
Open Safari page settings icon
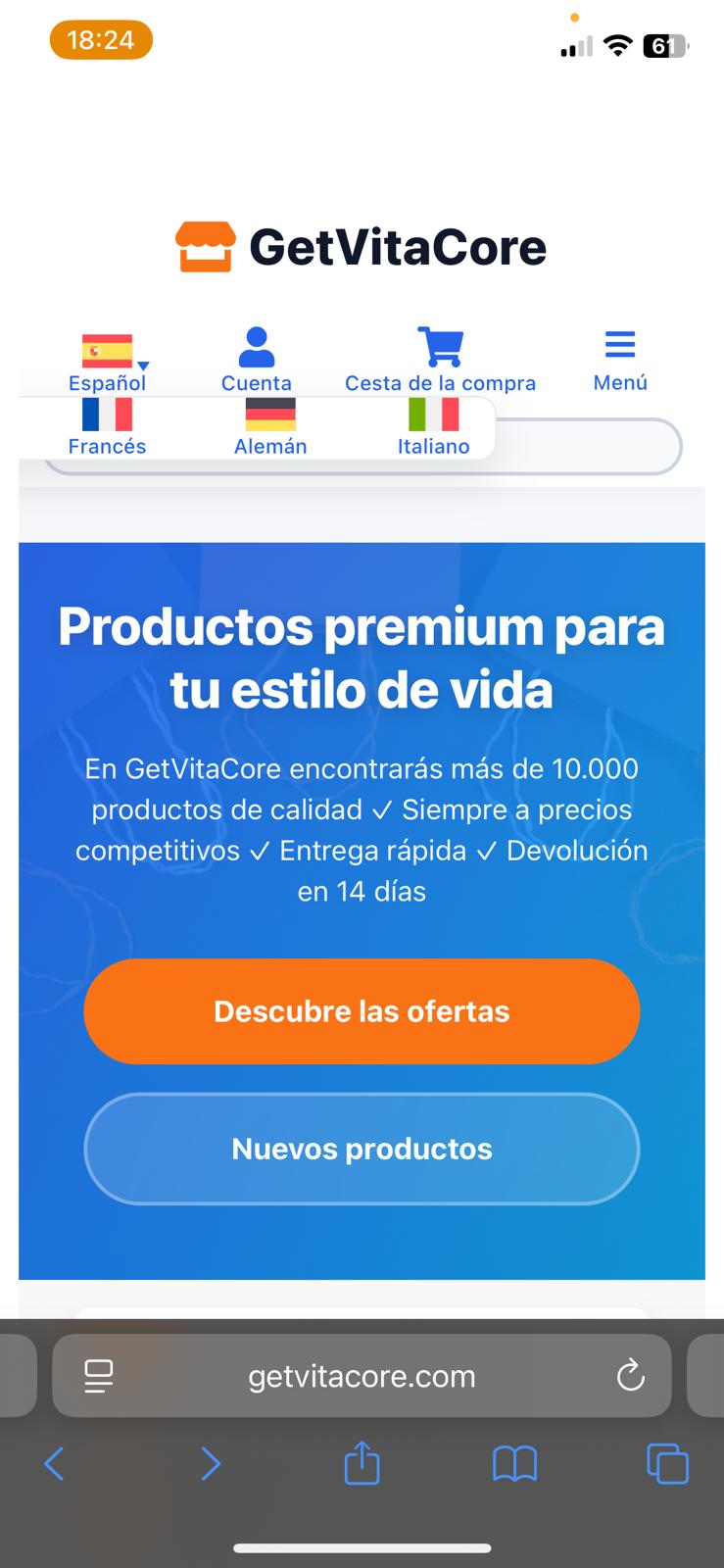(99, 1376)
